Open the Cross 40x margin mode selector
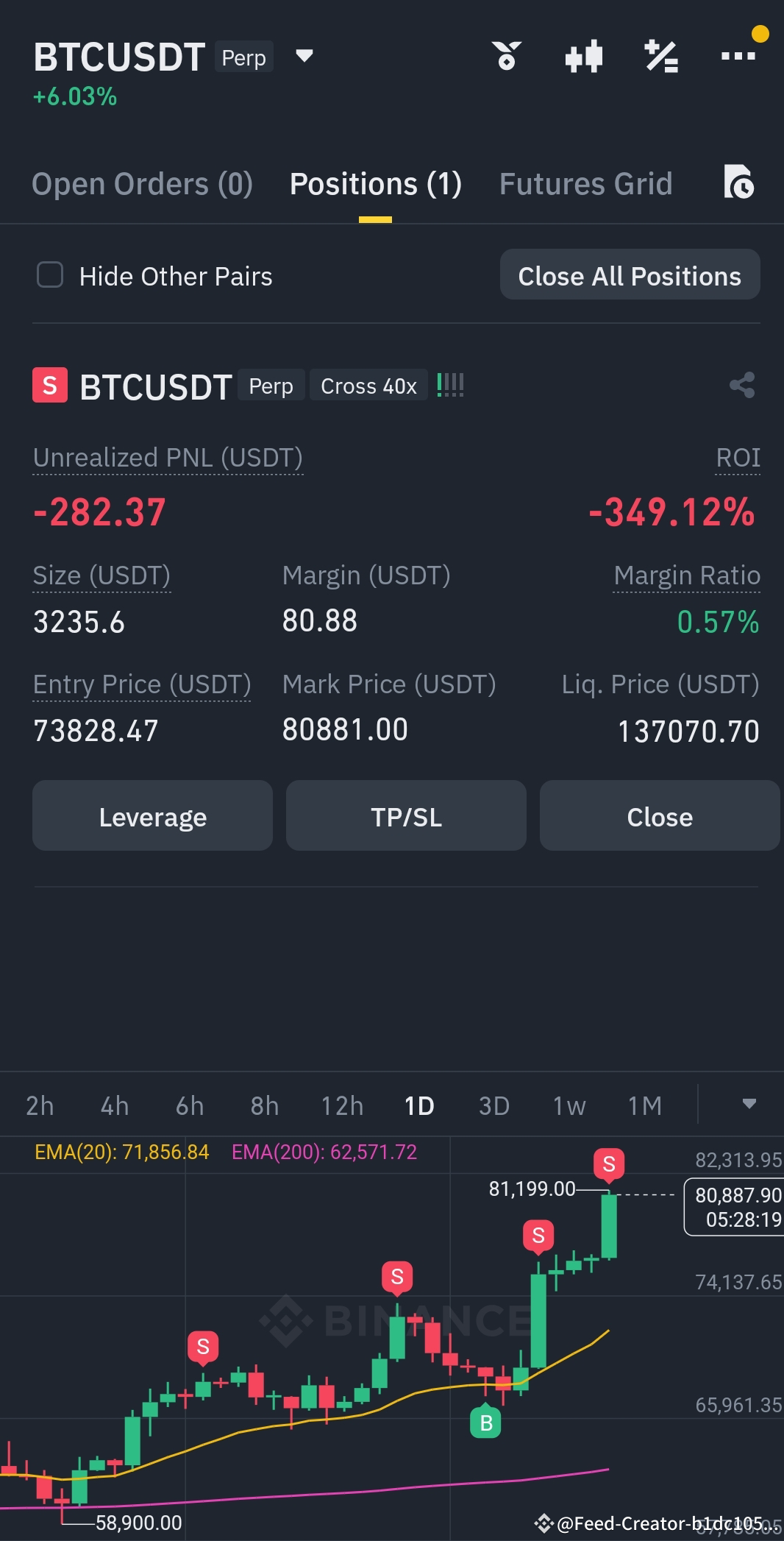 pyautogui.click(x=368, y=385)
